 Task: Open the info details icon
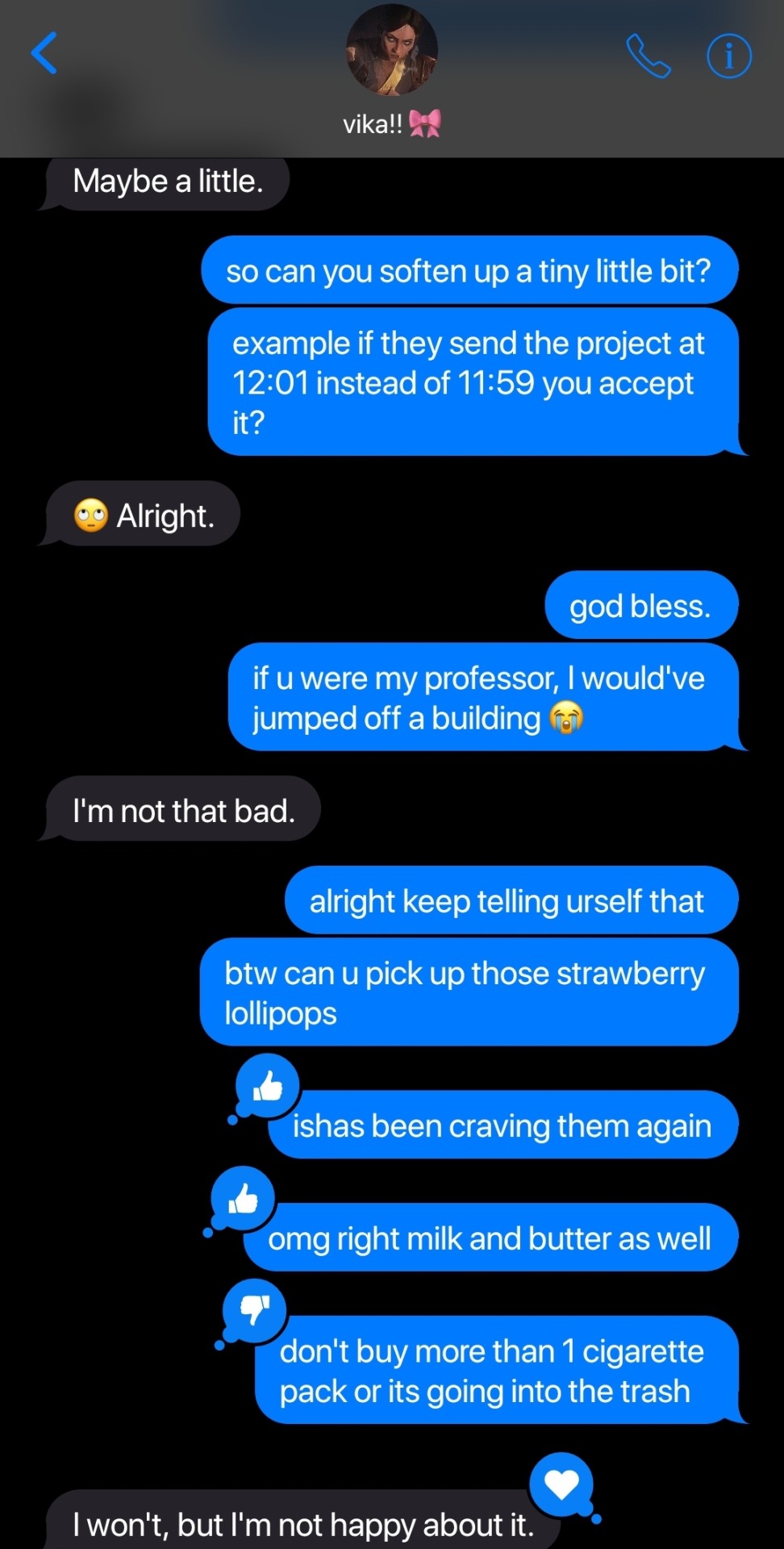point(728,56)
